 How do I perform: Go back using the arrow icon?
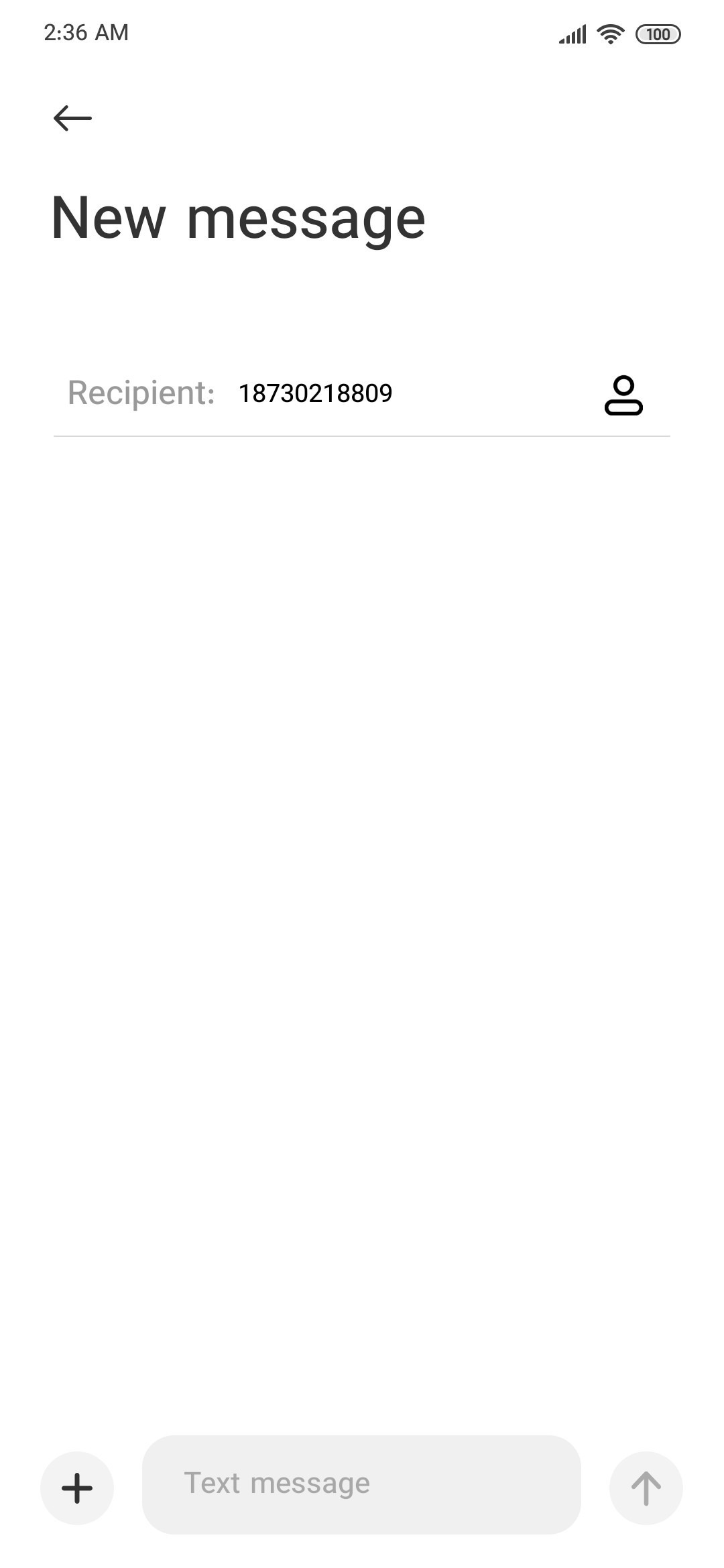(x=72, y=118)
